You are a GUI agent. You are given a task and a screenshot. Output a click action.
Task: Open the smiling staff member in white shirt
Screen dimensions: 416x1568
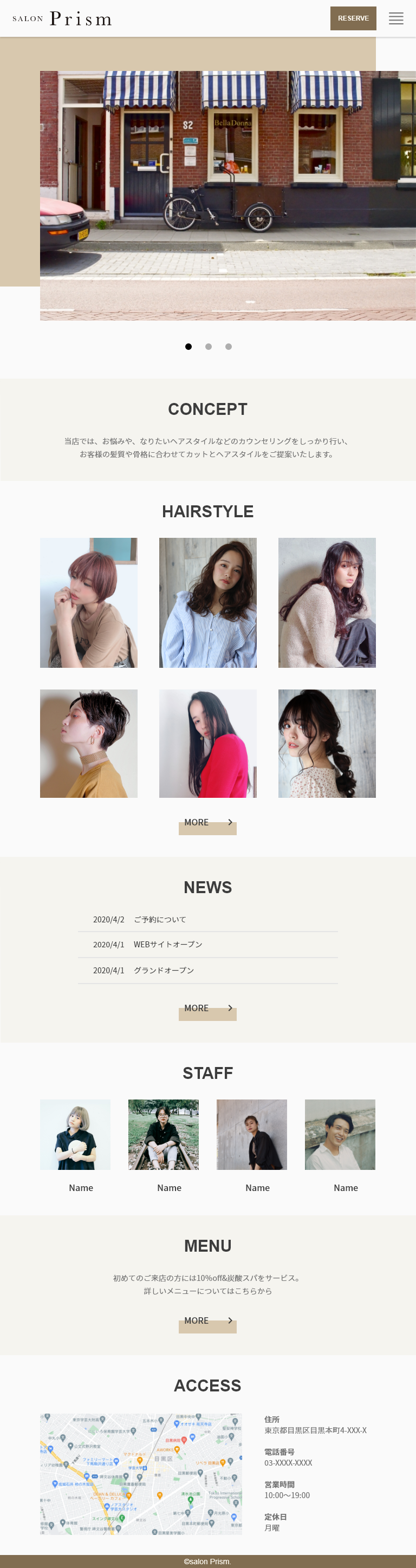[x=340, y=1134]
